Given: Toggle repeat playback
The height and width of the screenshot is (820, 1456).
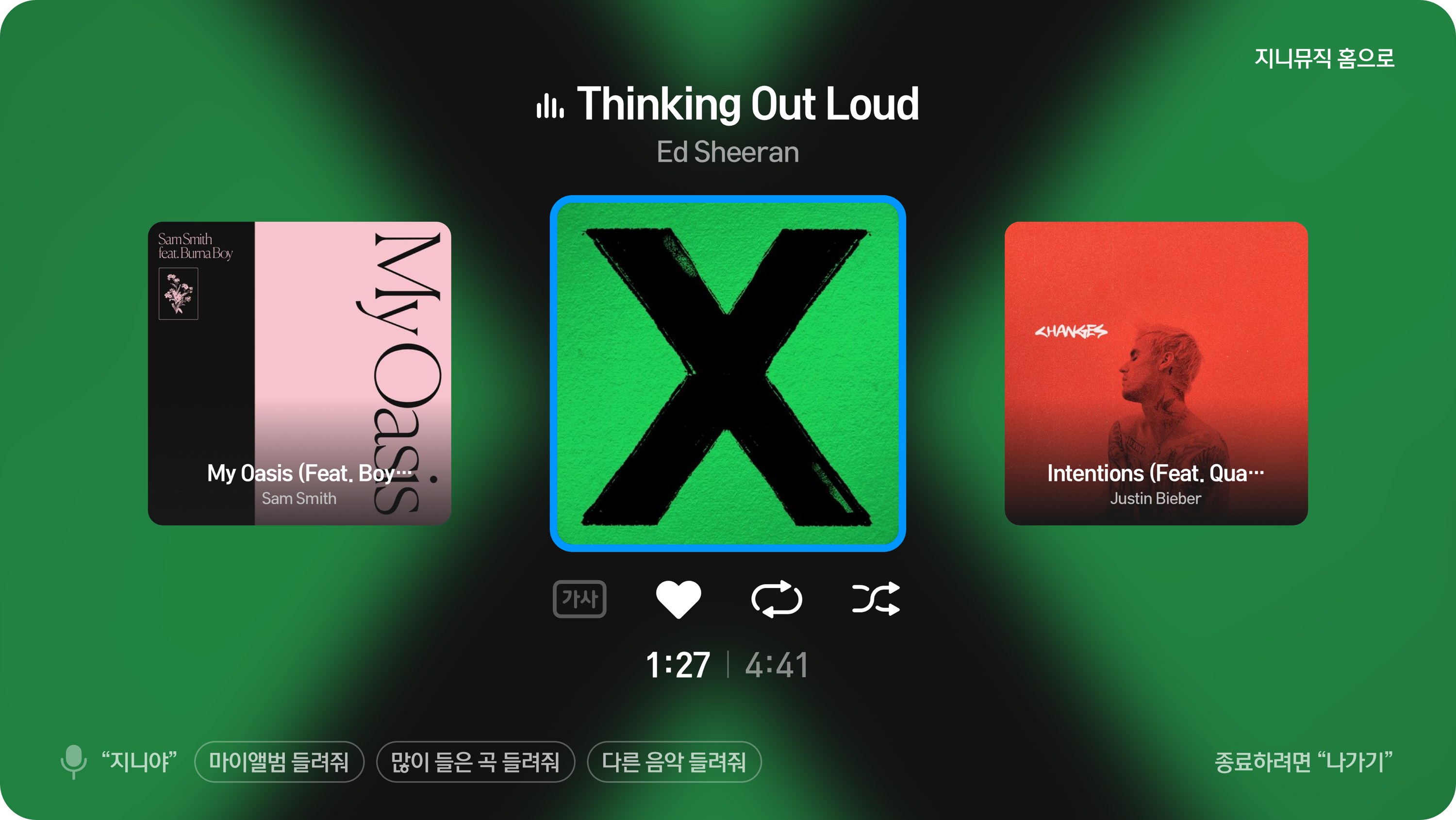Looking at the screenshot, I should (777, 599).
